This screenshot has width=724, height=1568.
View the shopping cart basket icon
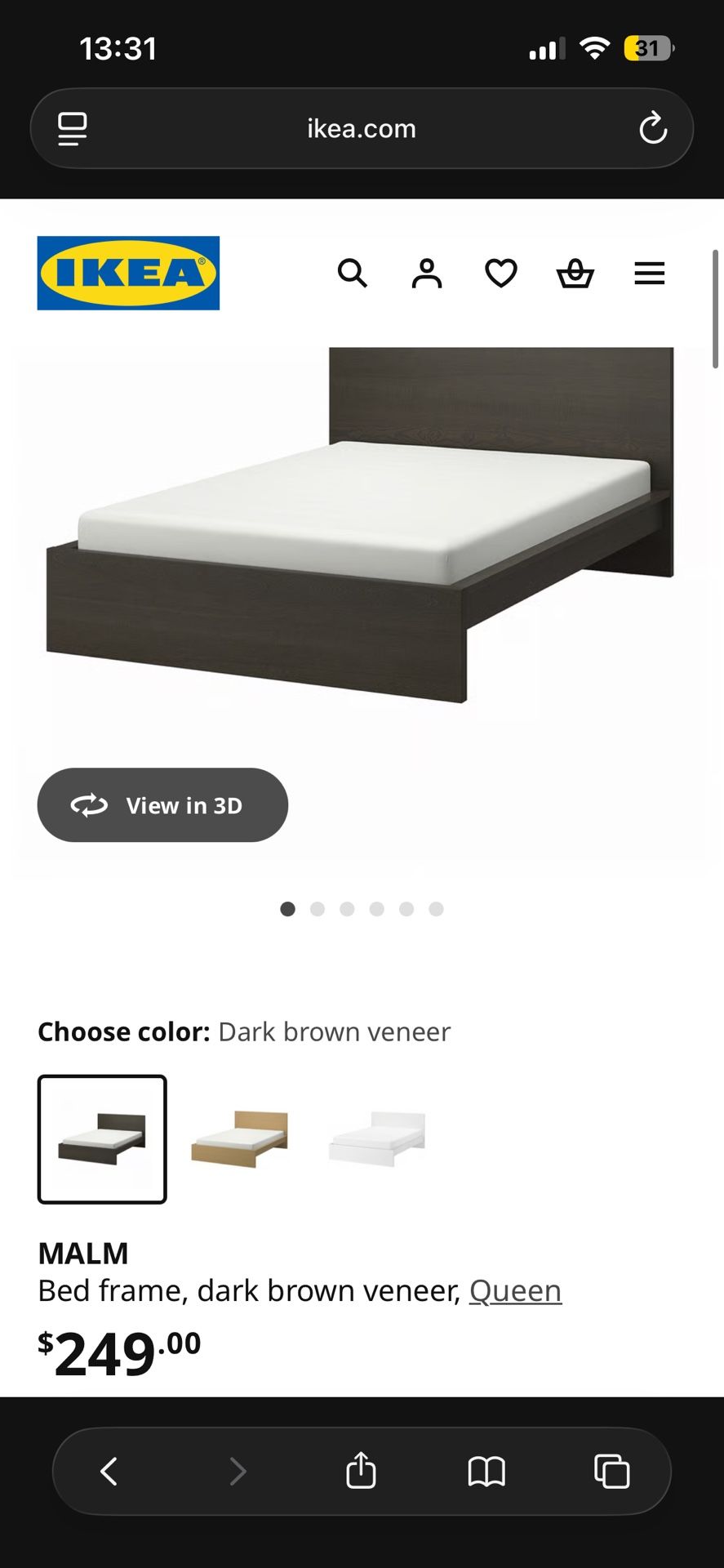coord(575,274)
